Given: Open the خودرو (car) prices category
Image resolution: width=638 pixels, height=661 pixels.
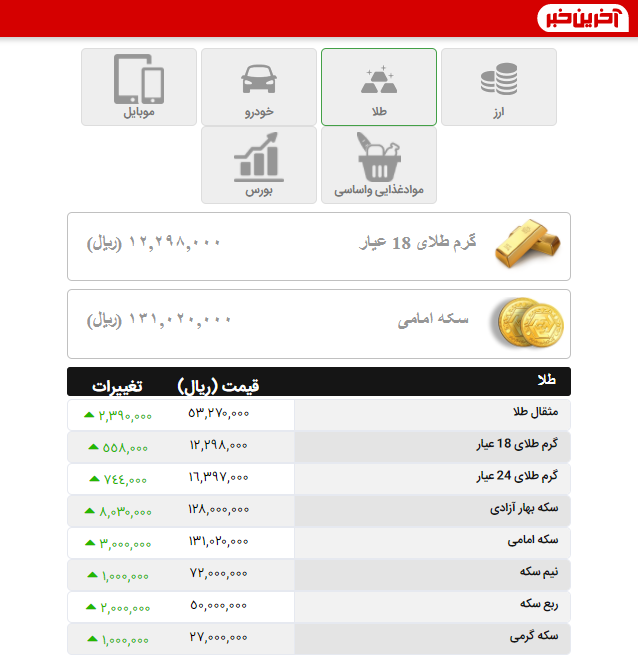Looking at the screenshot, I should (x=258, y=87).
